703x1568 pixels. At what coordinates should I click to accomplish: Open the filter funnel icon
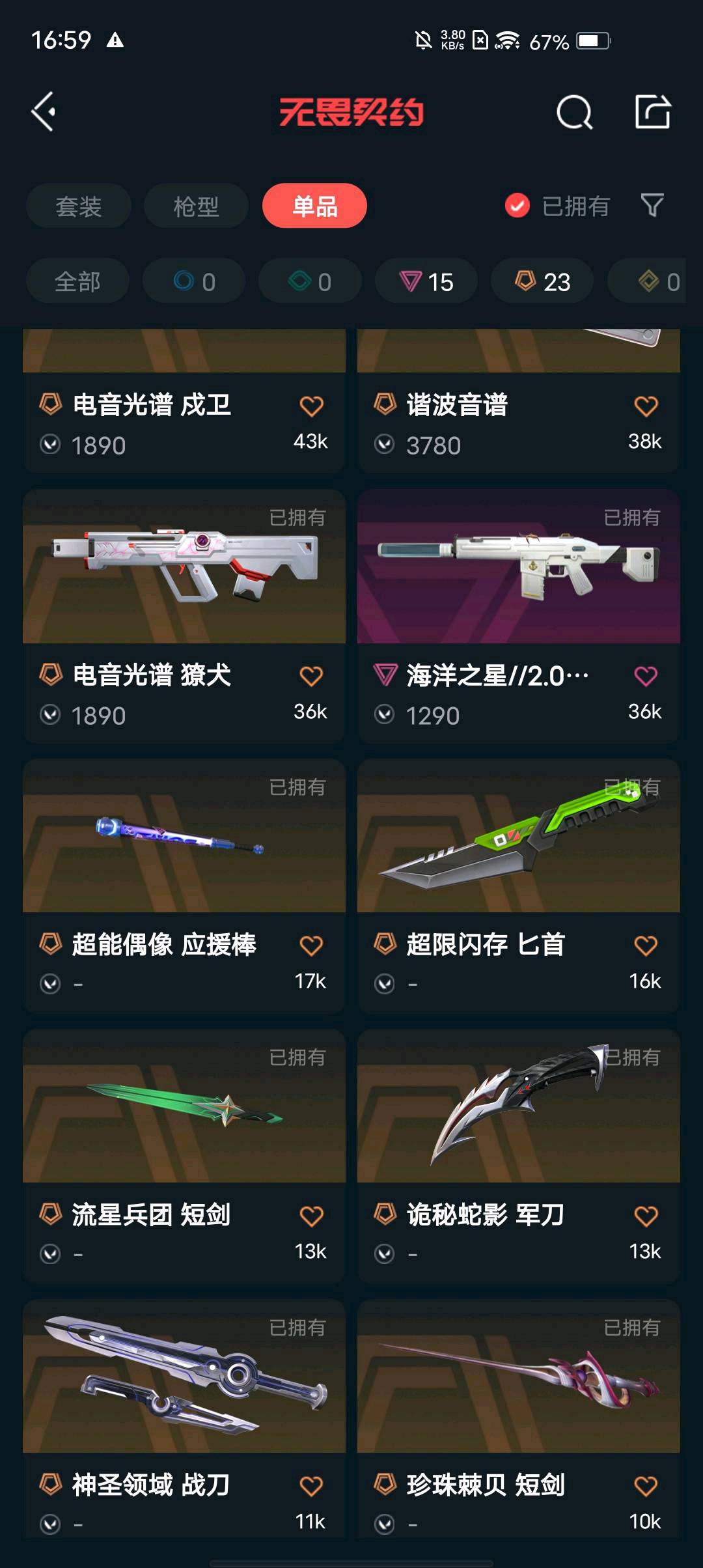click(x=652, y=206)
